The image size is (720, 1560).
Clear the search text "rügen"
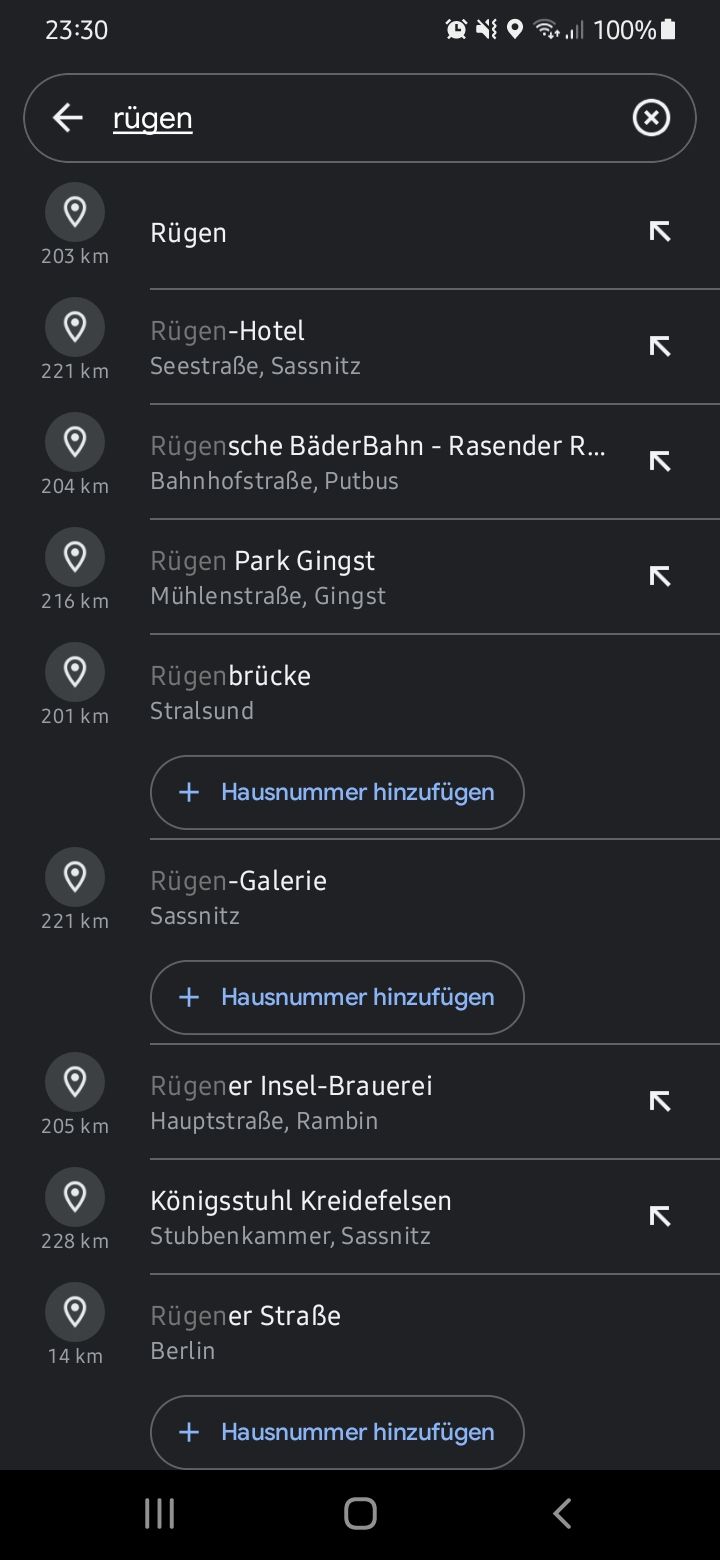651,118
